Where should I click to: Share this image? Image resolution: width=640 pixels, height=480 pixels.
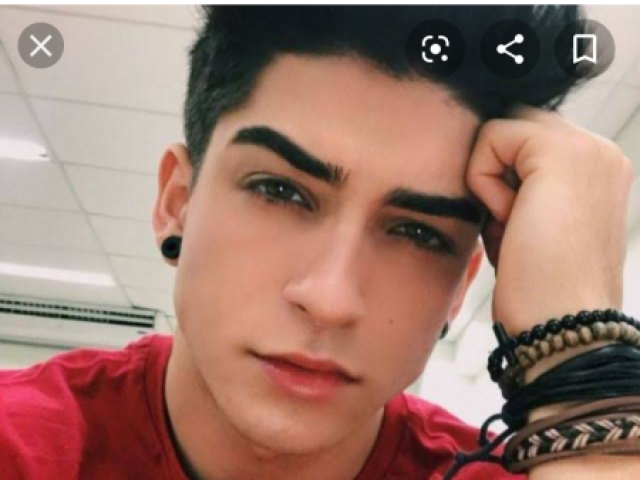[510, 48]
